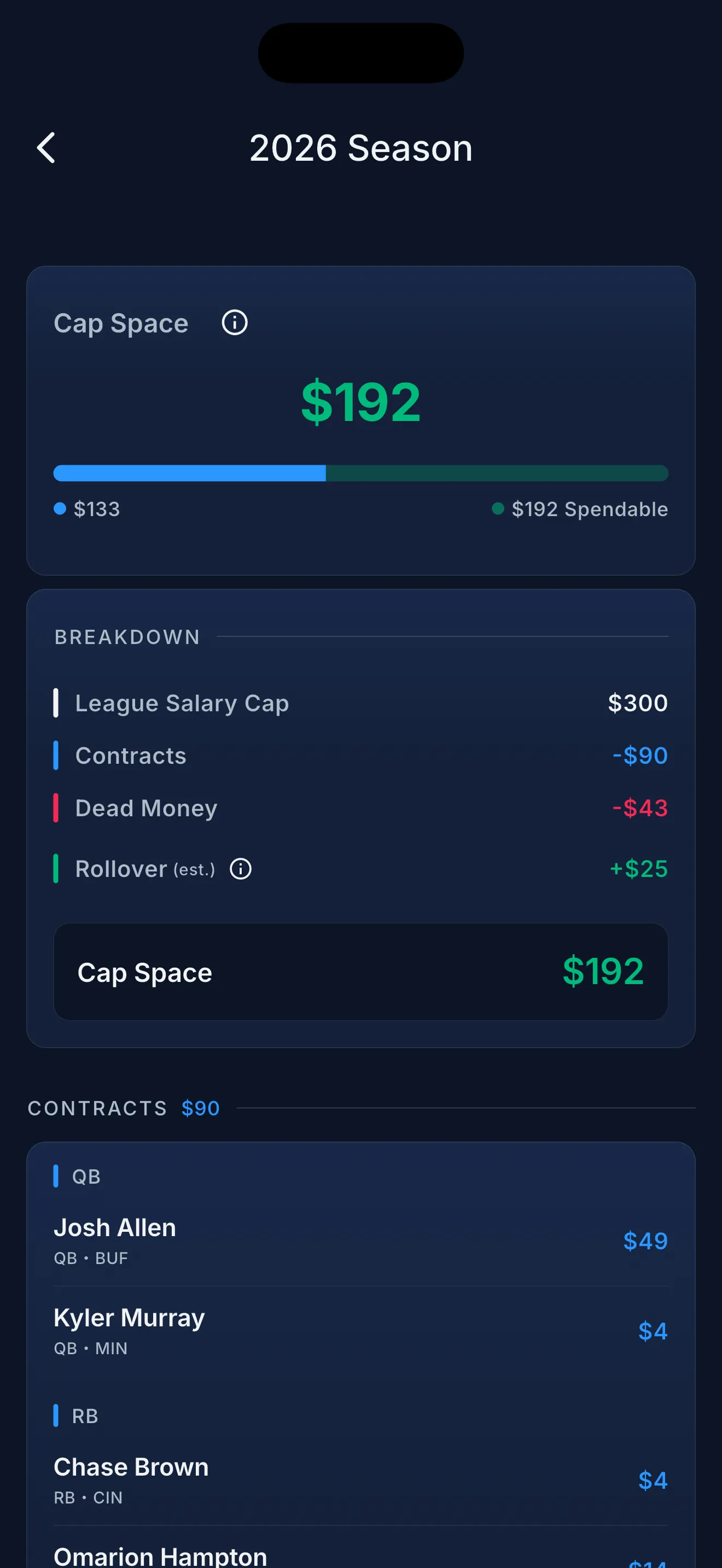Select the BREAKDOWN section header

(x=127, y=637)
